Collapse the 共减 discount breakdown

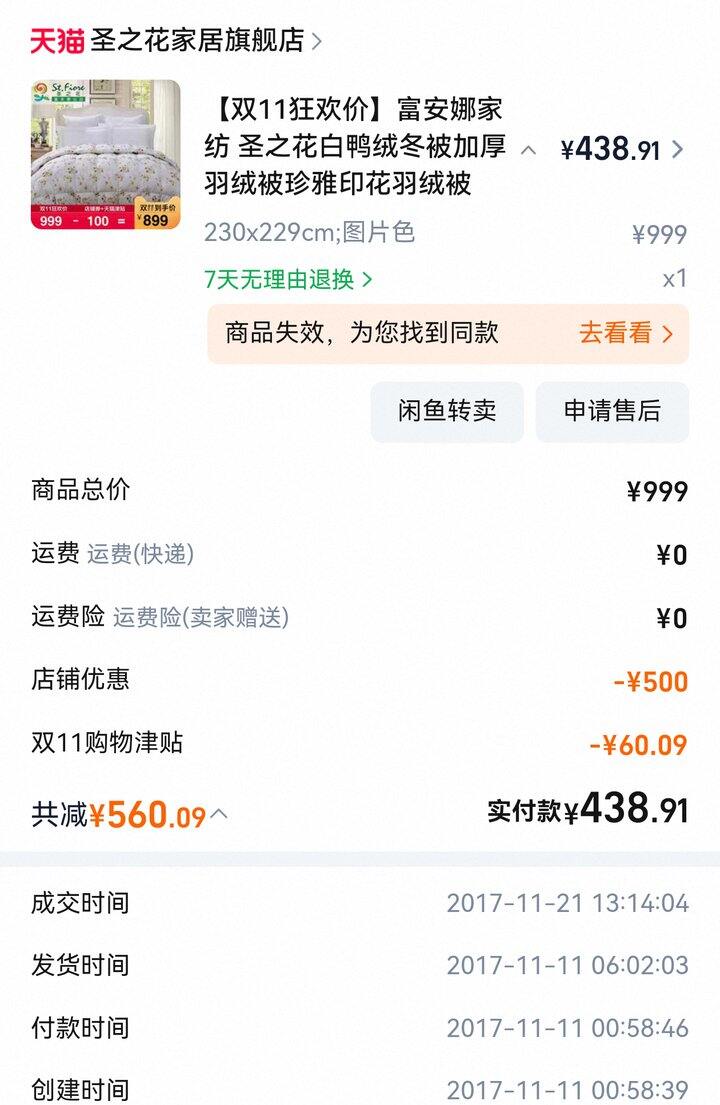pyautogui.click(x=220, y=814)
